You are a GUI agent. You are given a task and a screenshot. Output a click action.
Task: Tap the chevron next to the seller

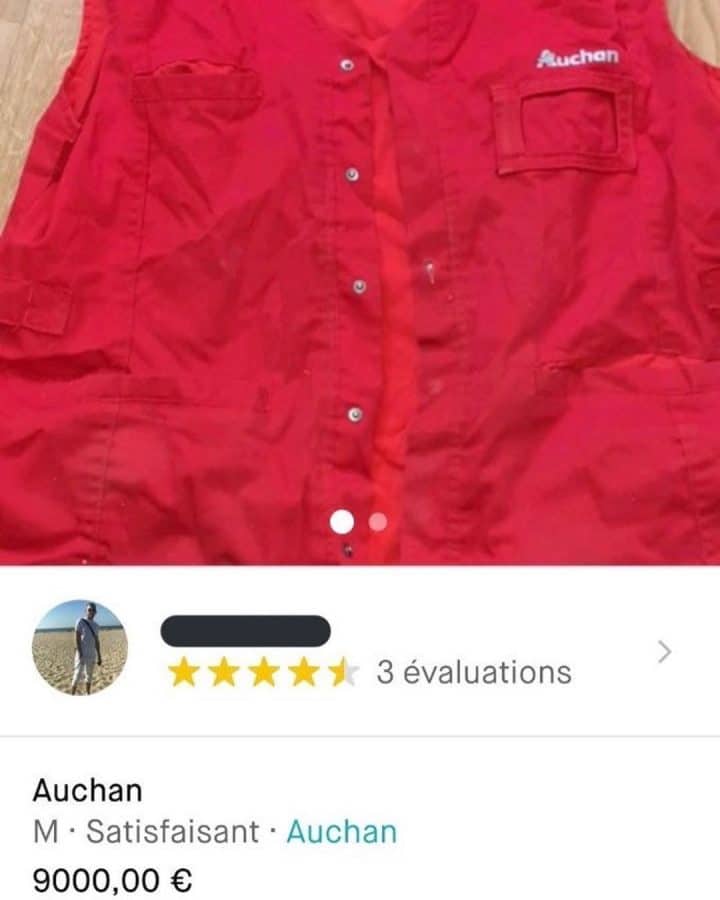click(x=664, y=652)
